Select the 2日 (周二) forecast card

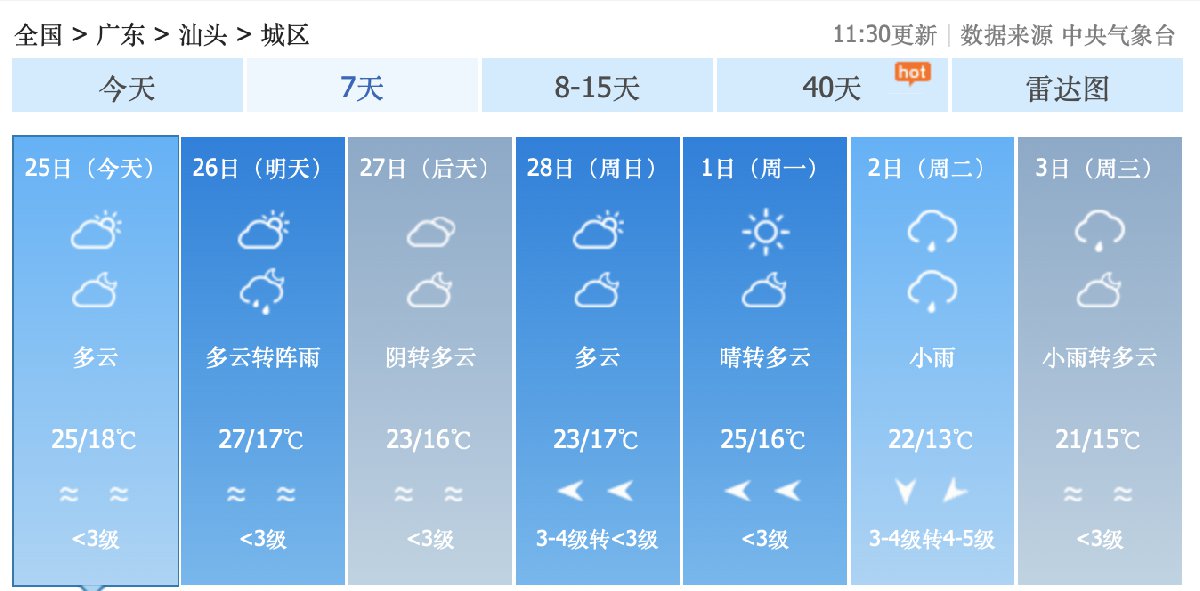pos(932,360)
